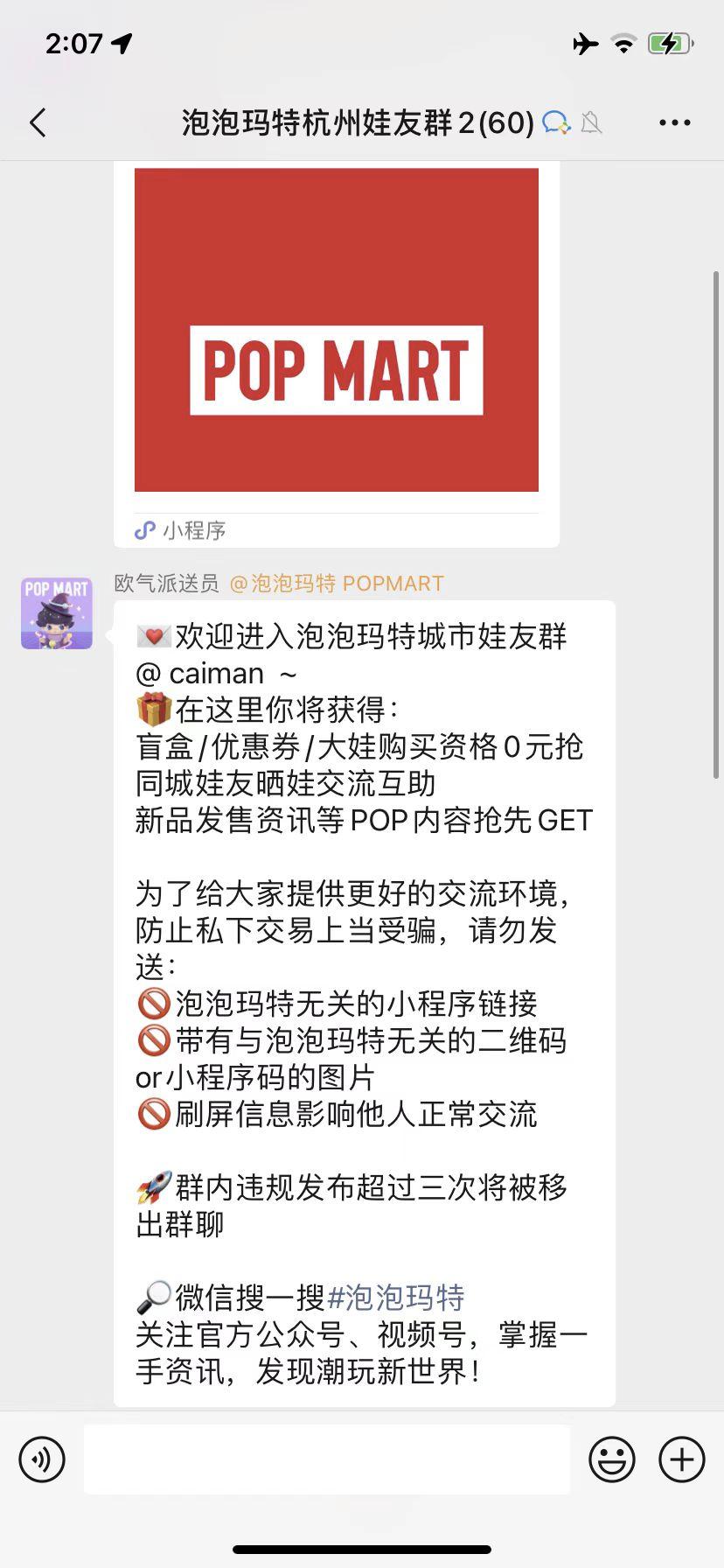Open the emoji sticker panel
Image resolution: width=724 pixels, height=1568 pixels.
tap(612, 1459)
